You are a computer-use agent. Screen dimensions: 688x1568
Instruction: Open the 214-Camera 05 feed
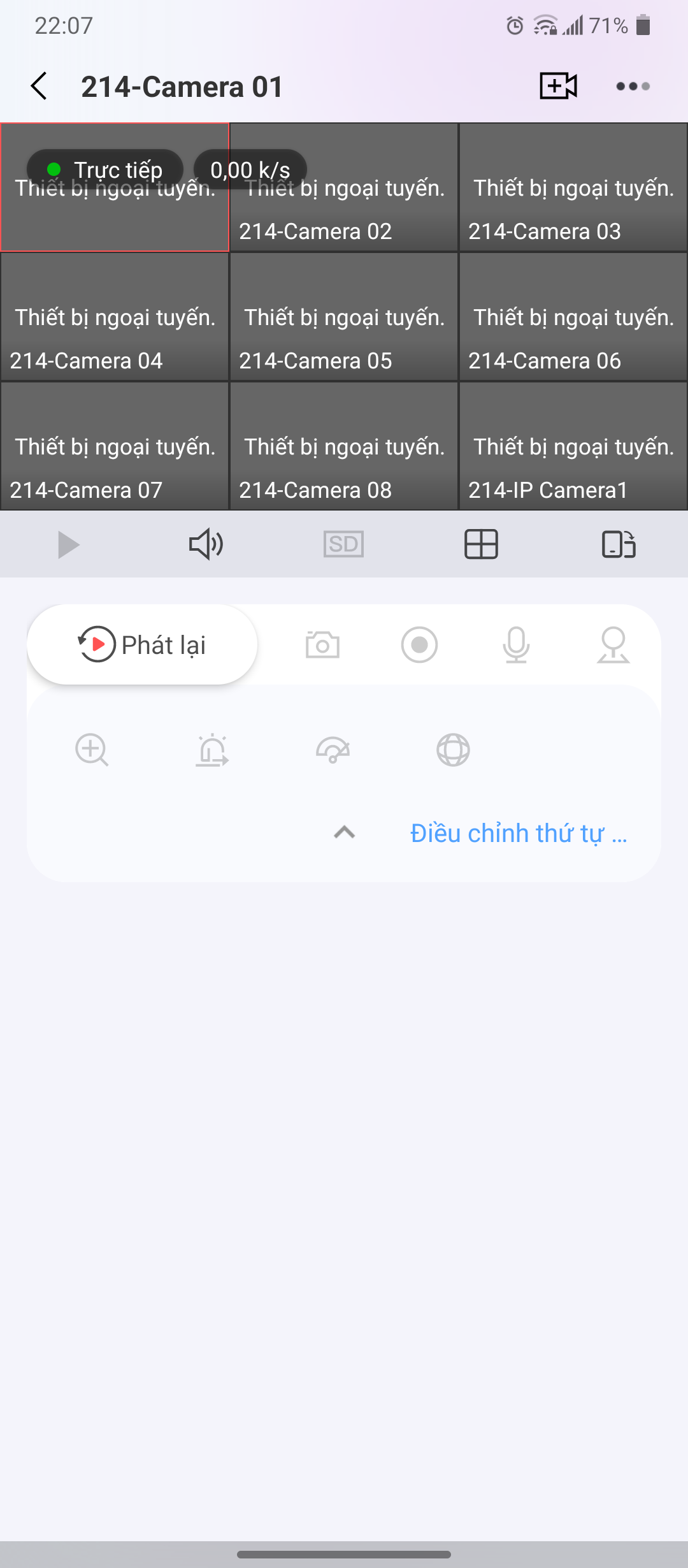coord(344,317)
